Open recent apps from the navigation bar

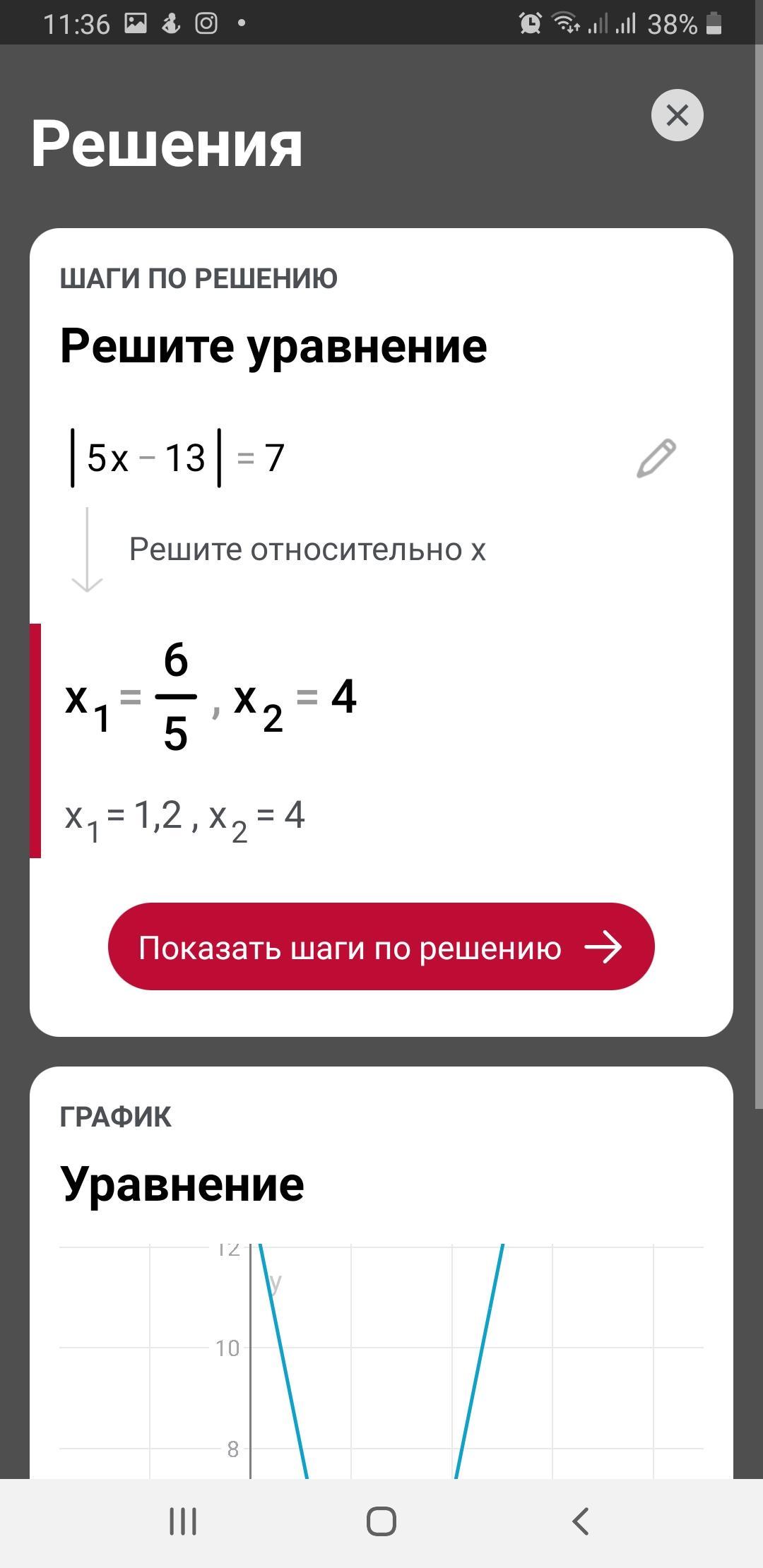pyautogui.click(x=183, y=1521)
